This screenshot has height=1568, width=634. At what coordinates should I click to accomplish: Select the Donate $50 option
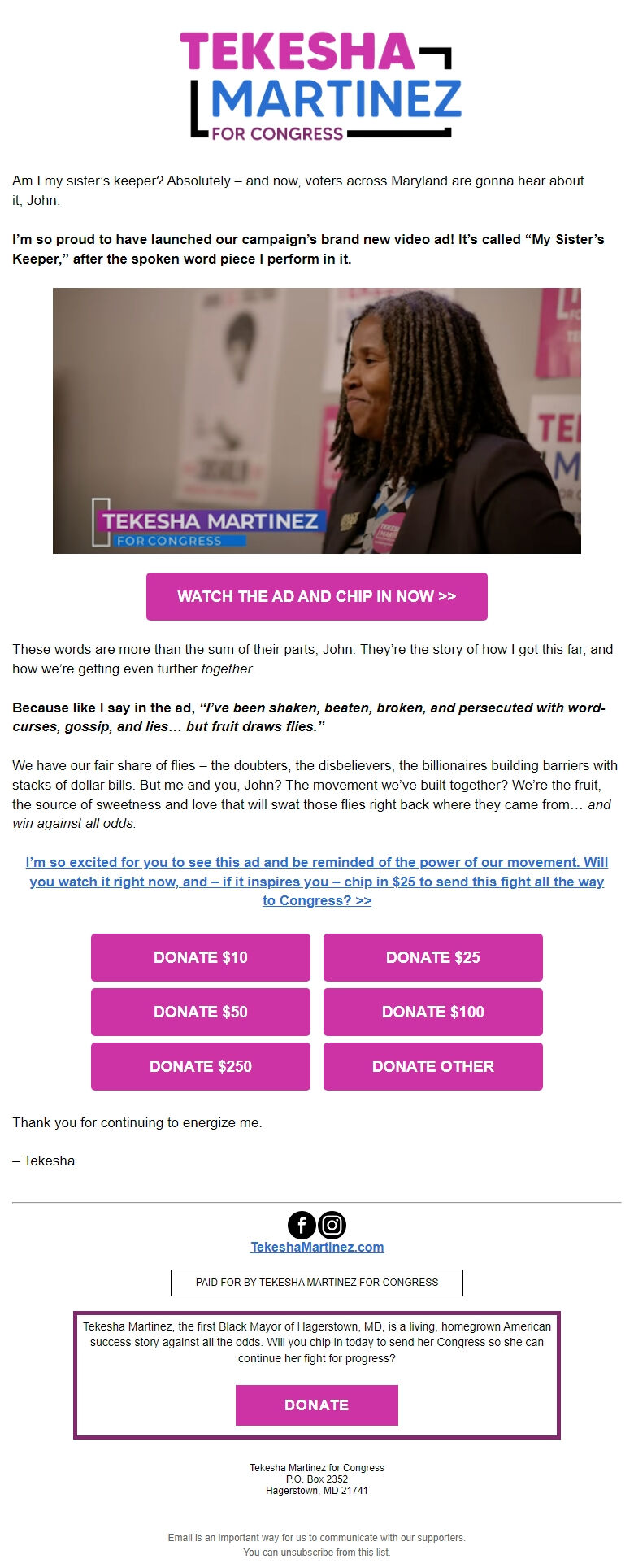click(201, 1012)
